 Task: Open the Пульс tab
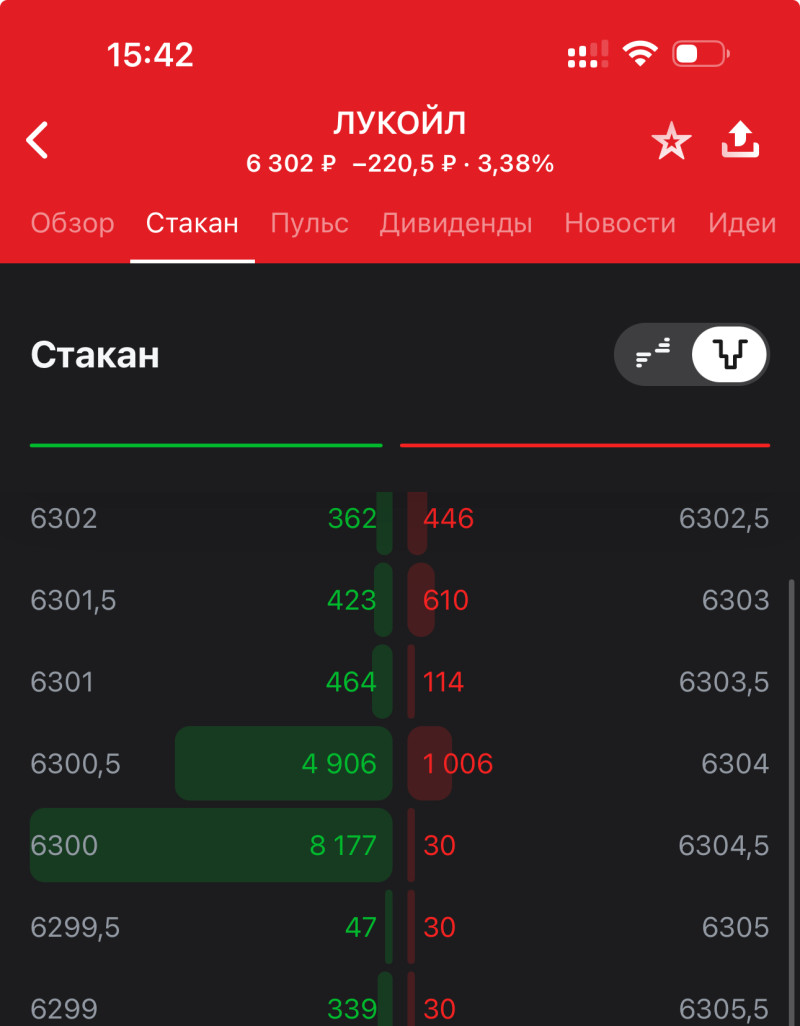tap(309, 223)
